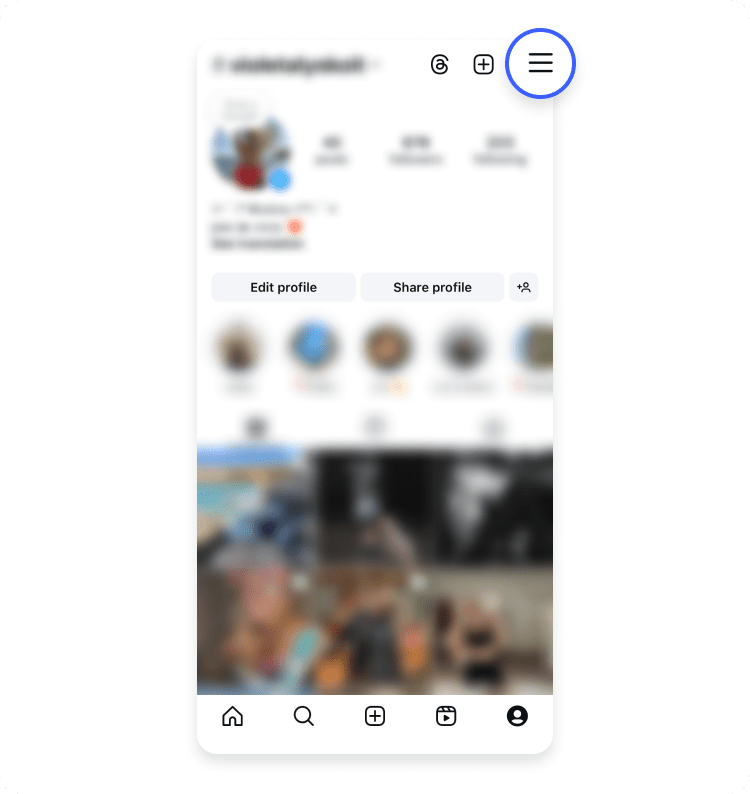Open the Threads icon
Image resolution: width=750 pixels, height=794 pixels.
(x=440, y=65)
